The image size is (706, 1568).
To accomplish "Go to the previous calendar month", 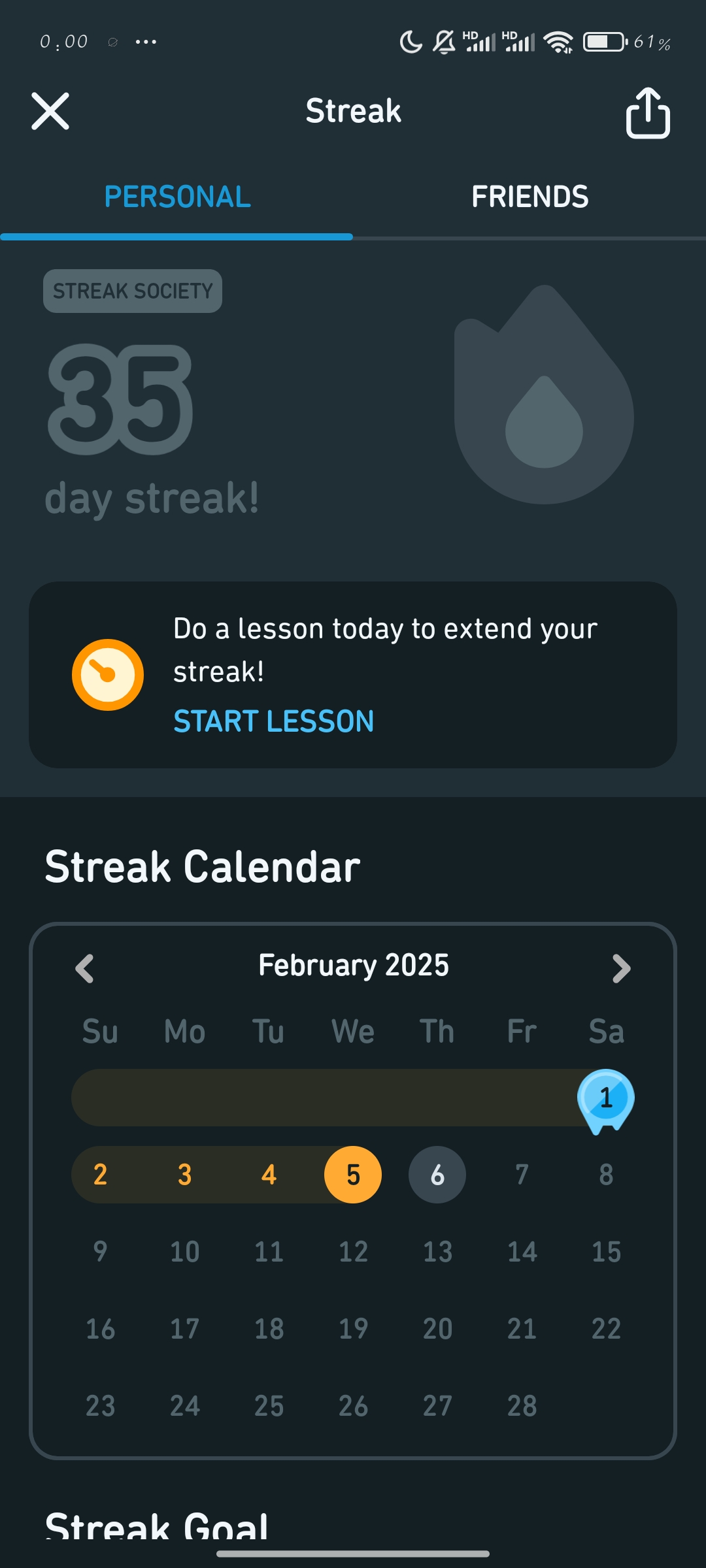I will point(85,968).
